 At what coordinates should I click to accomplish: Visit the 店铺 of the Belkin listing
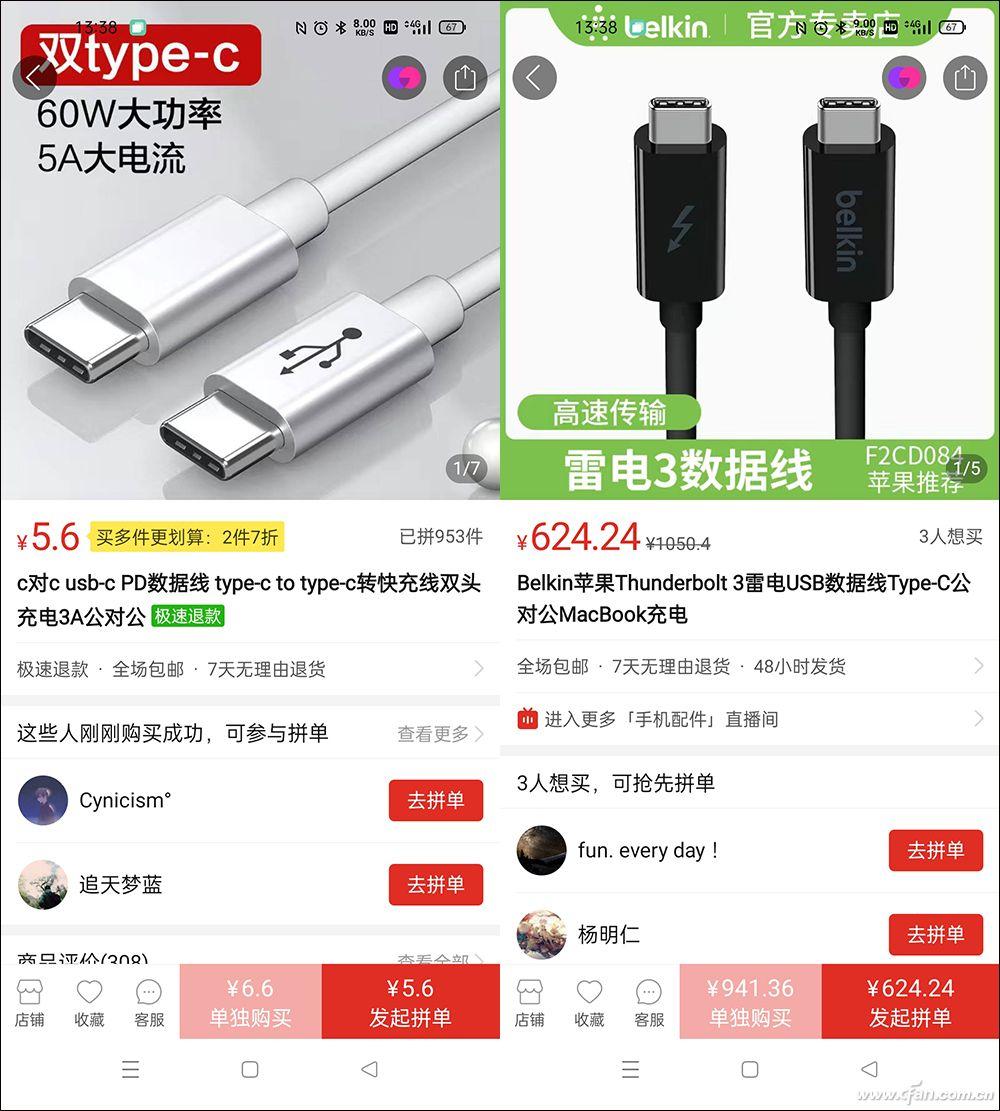coord(529,1003)
